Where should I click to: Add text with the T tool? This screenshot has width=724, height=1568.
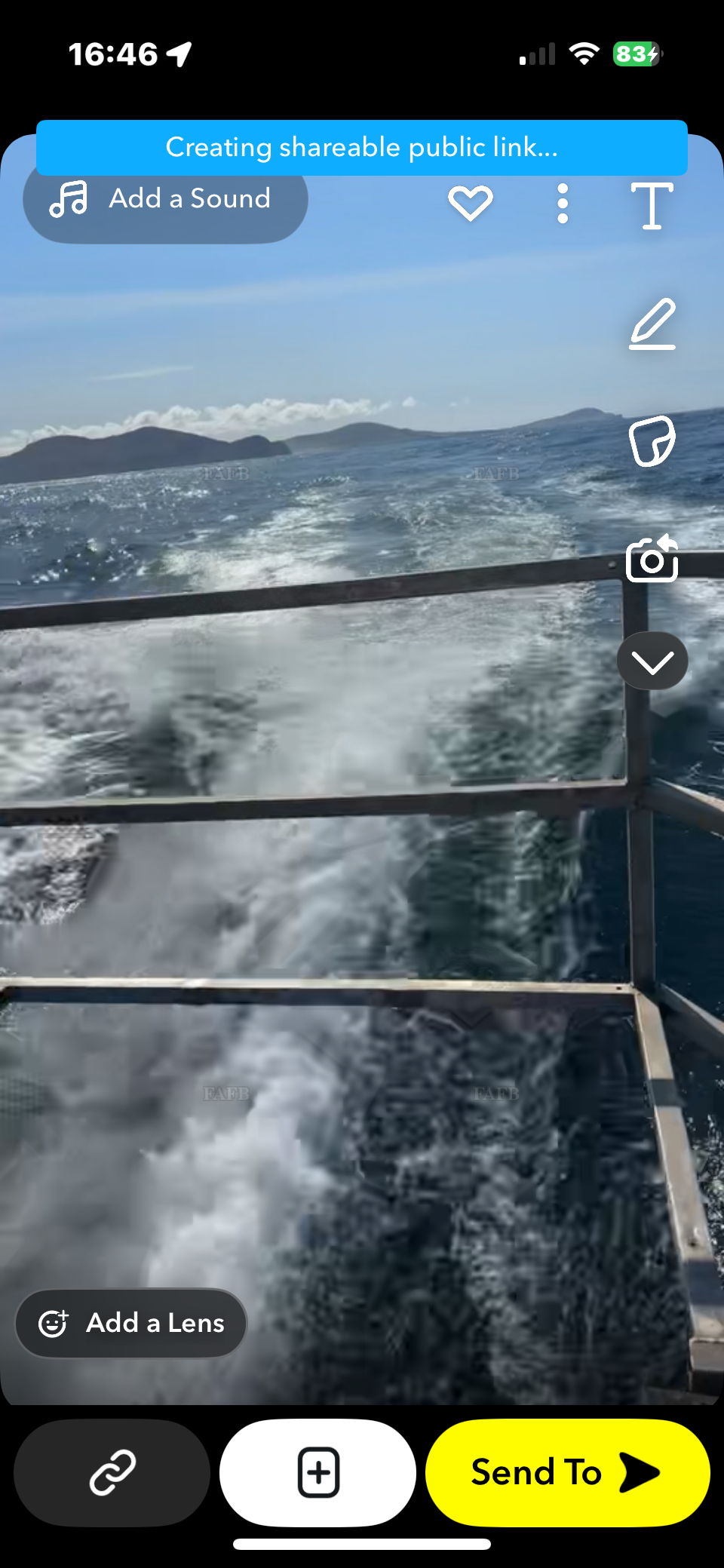tap(652, 205)
